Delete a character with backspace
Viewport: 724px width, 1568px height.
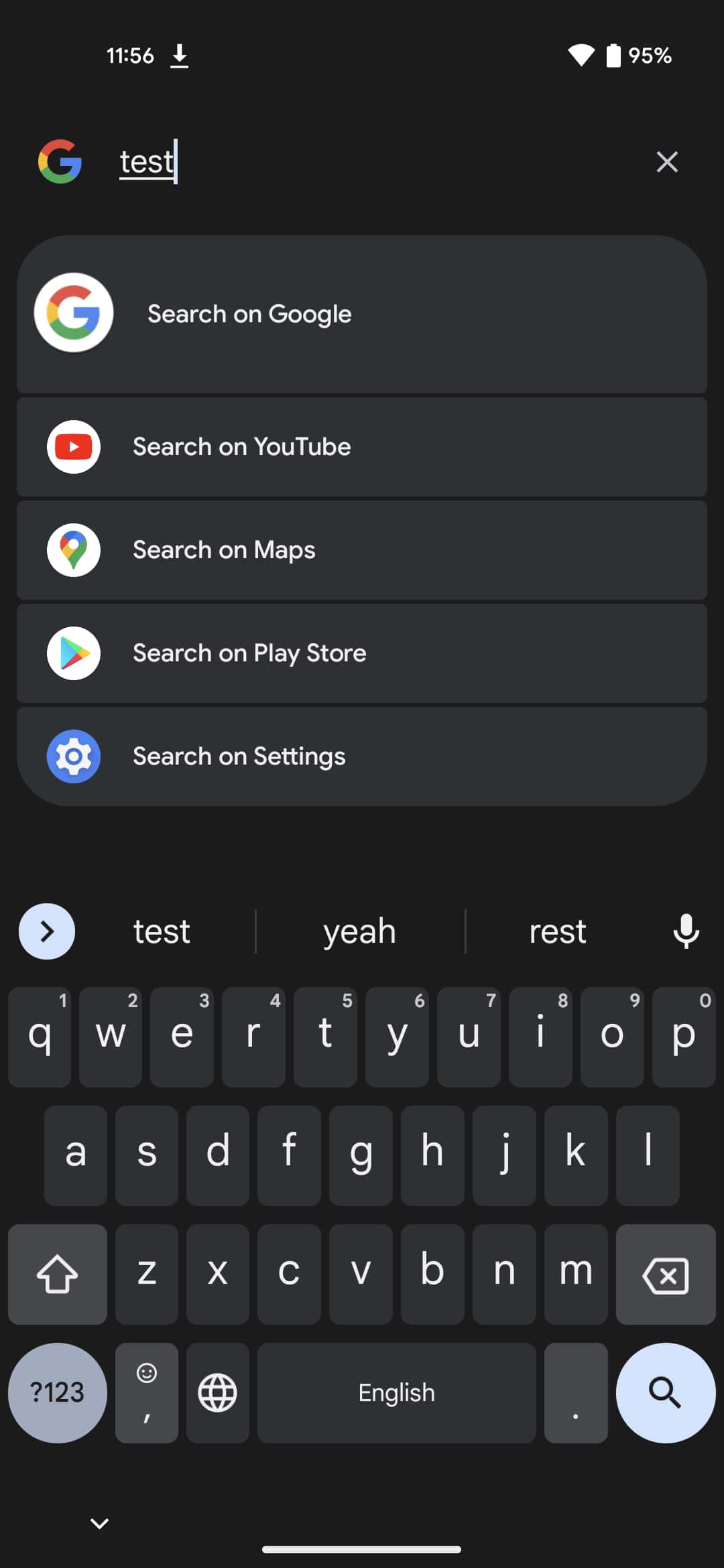(x=665, y=1275)
